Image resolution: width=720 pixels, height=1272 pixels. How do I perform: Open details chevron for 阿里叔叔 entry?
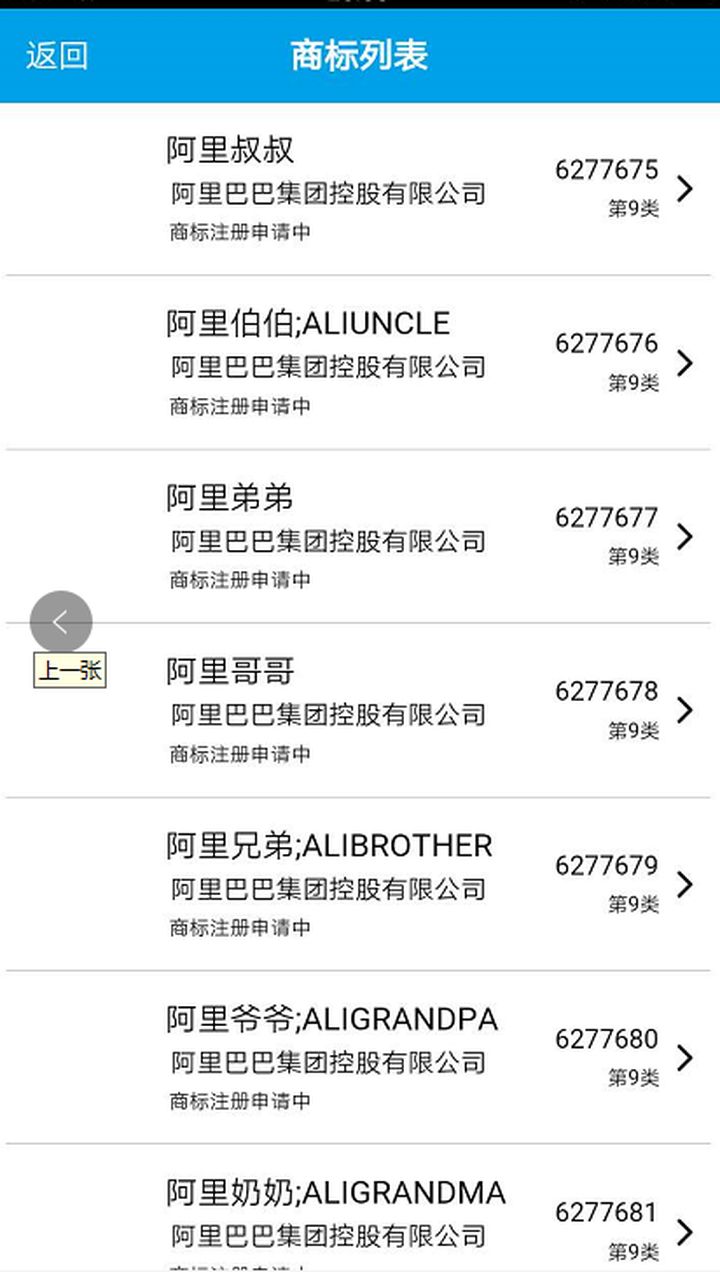685,188
